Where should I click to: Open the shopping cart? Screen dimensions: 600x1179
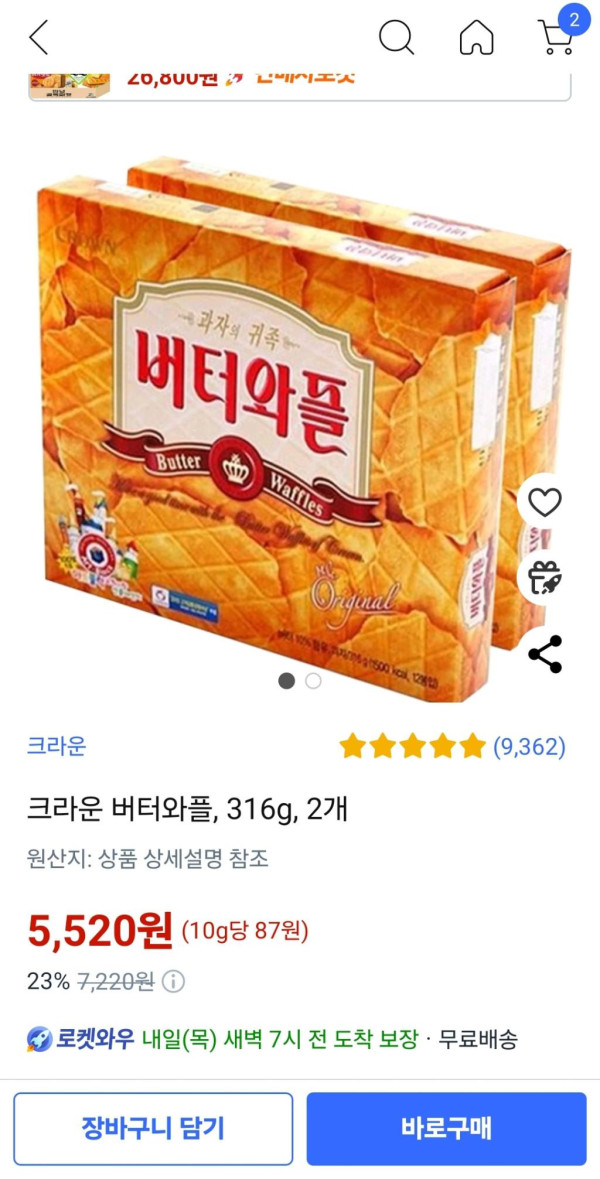[x=556, y=38]
